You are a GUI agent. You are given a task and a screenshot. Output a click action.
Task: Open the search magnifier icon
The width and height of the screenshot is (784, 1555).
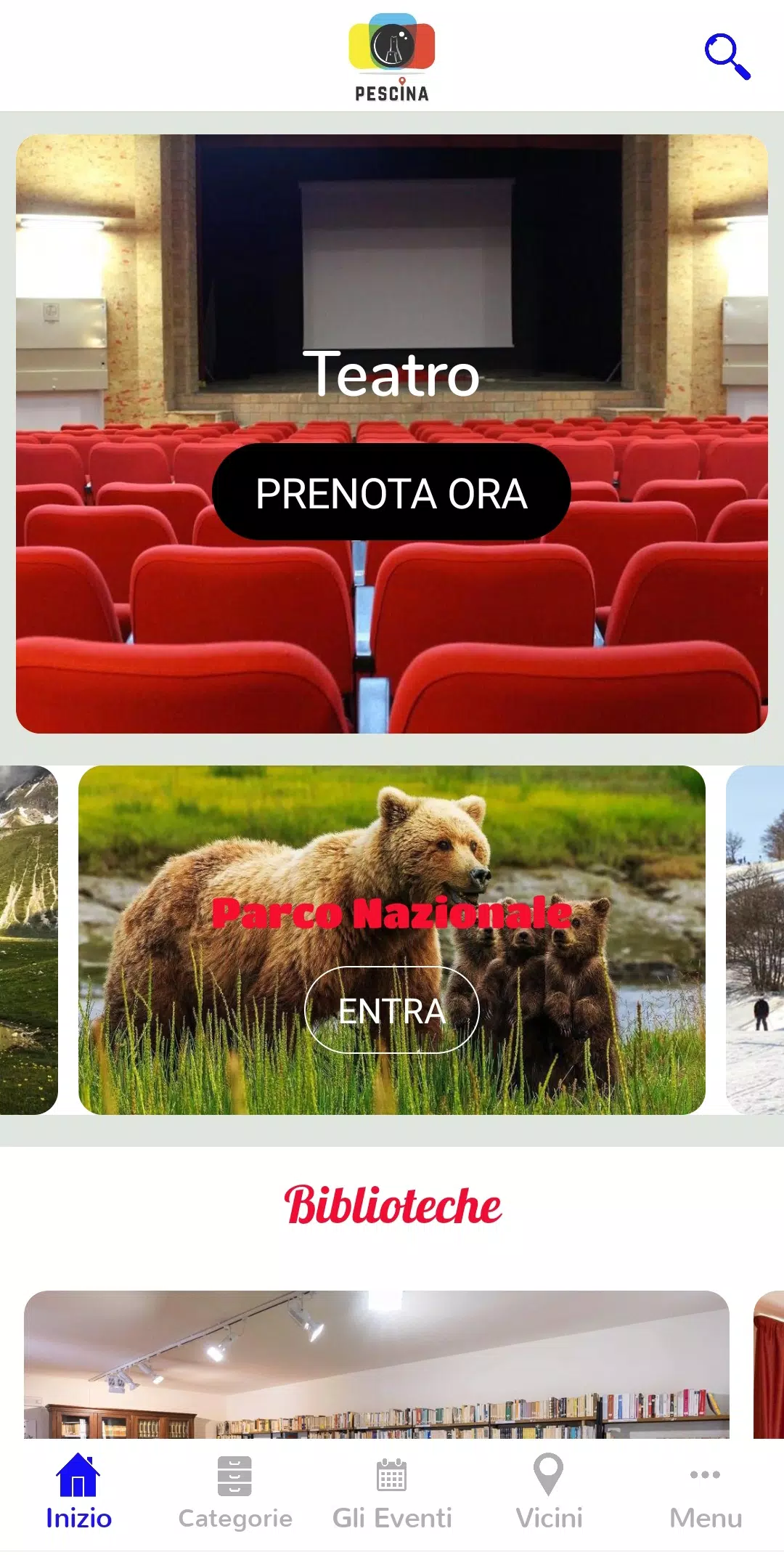[727, 56]
